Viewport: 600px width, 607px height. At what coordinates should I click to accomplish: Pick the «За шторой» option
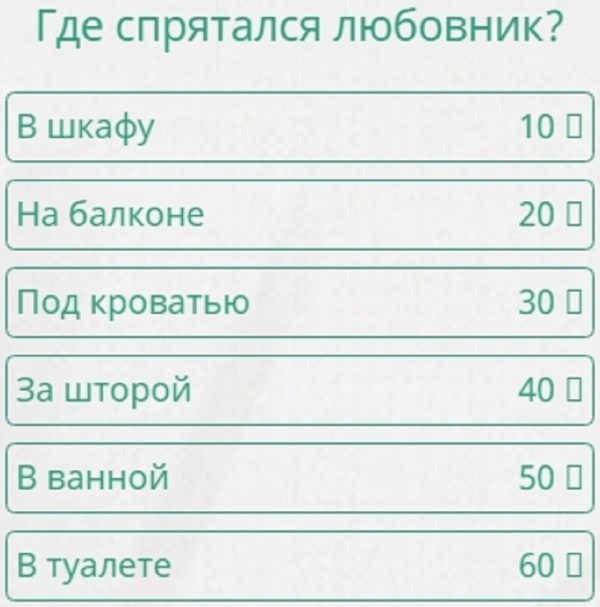300,390
